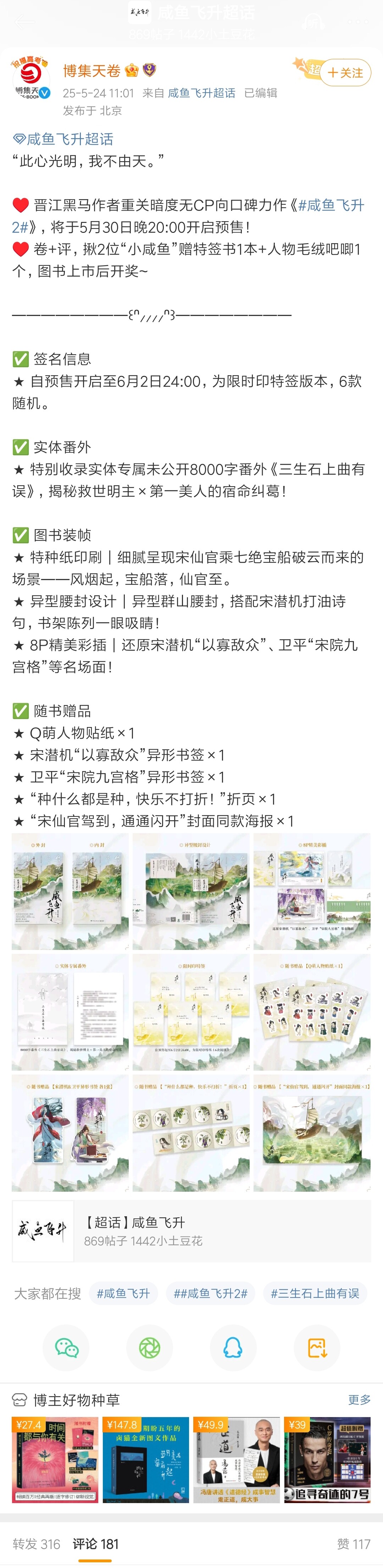
Task: Open the 限时印特签 image
Action: pyautogui.click(x=191, y=1012)
